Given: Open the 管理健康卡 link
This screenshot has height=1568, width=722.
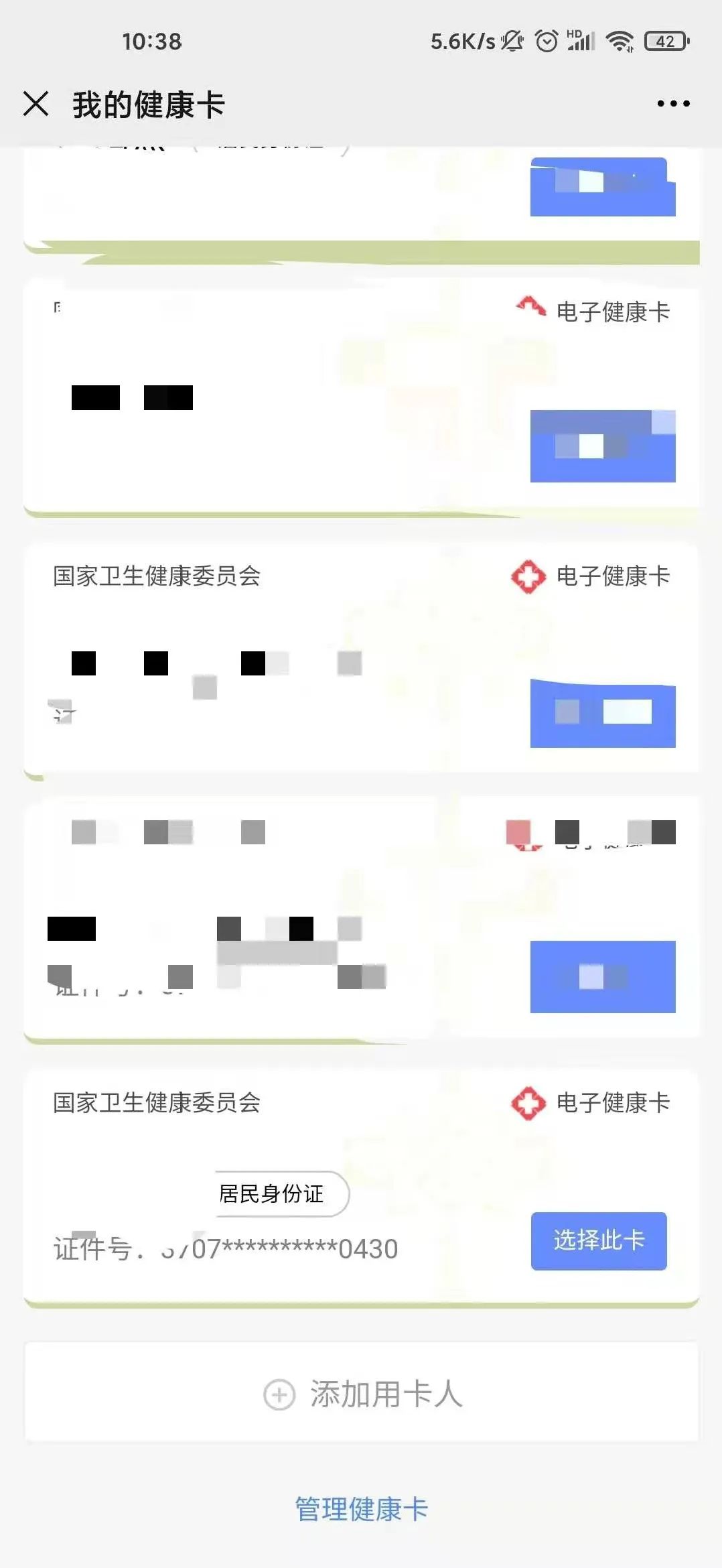Looking at the screenshot, I should pos(362,1509).
